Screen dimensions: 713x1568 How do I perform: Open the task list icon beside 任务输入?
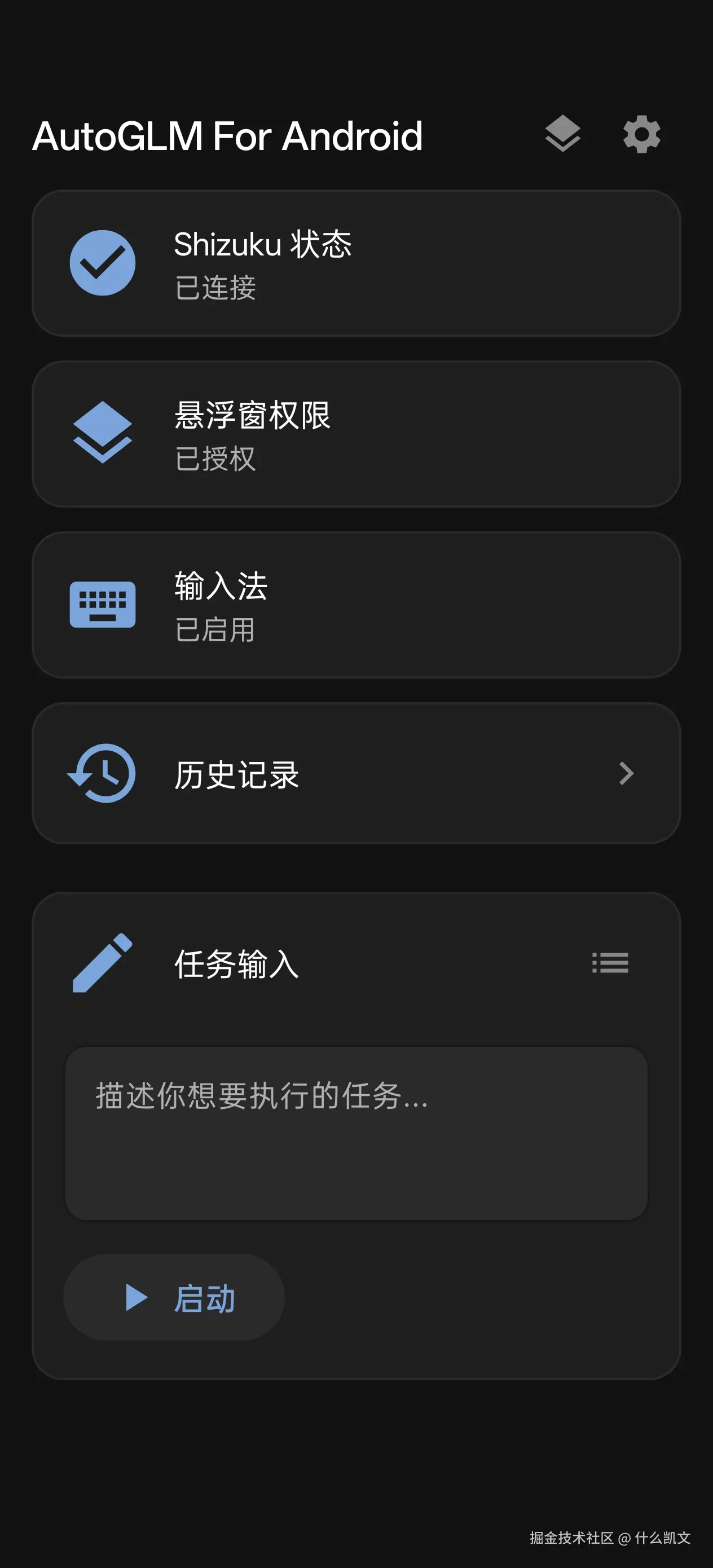610,963
